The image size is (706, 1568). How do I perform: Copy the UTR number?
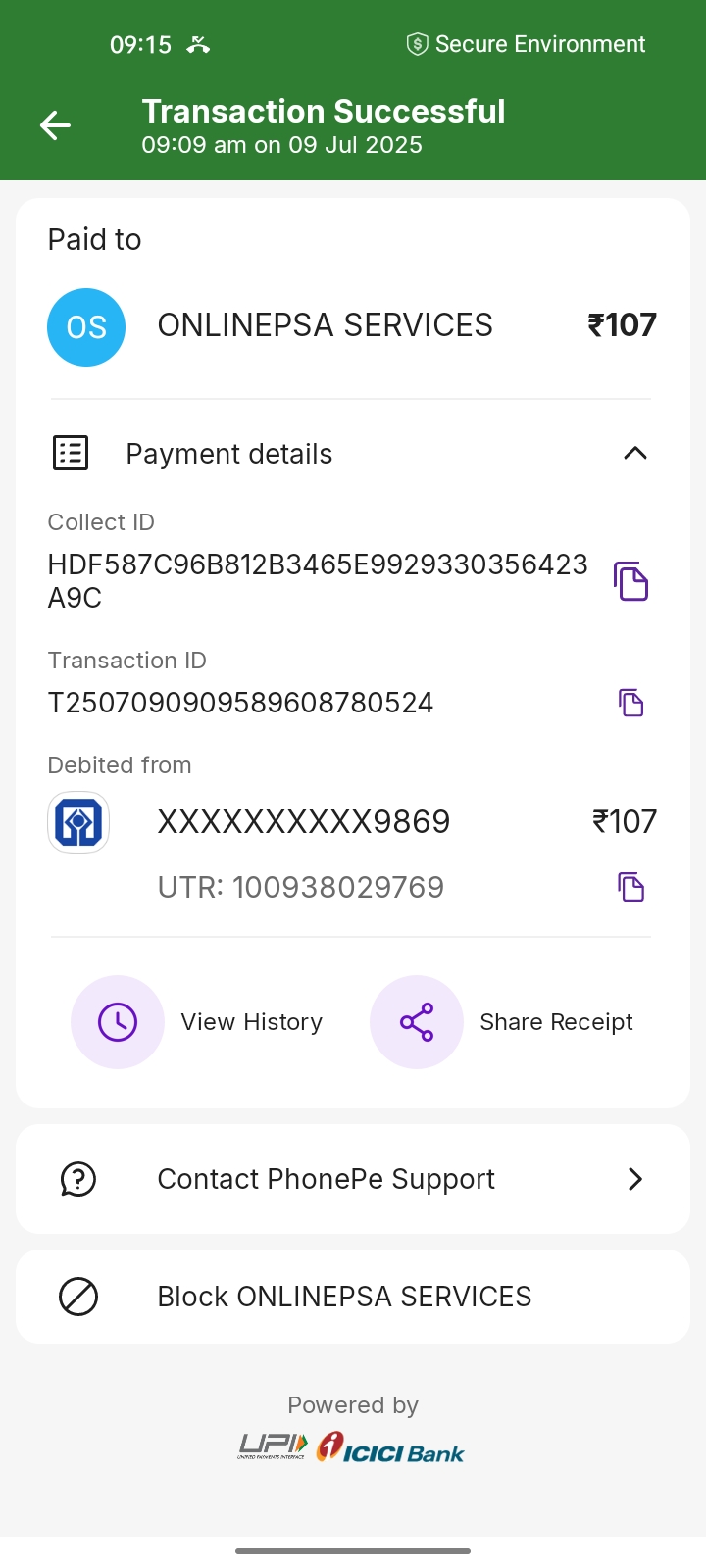pyautogui.click(x=631, y=887)
